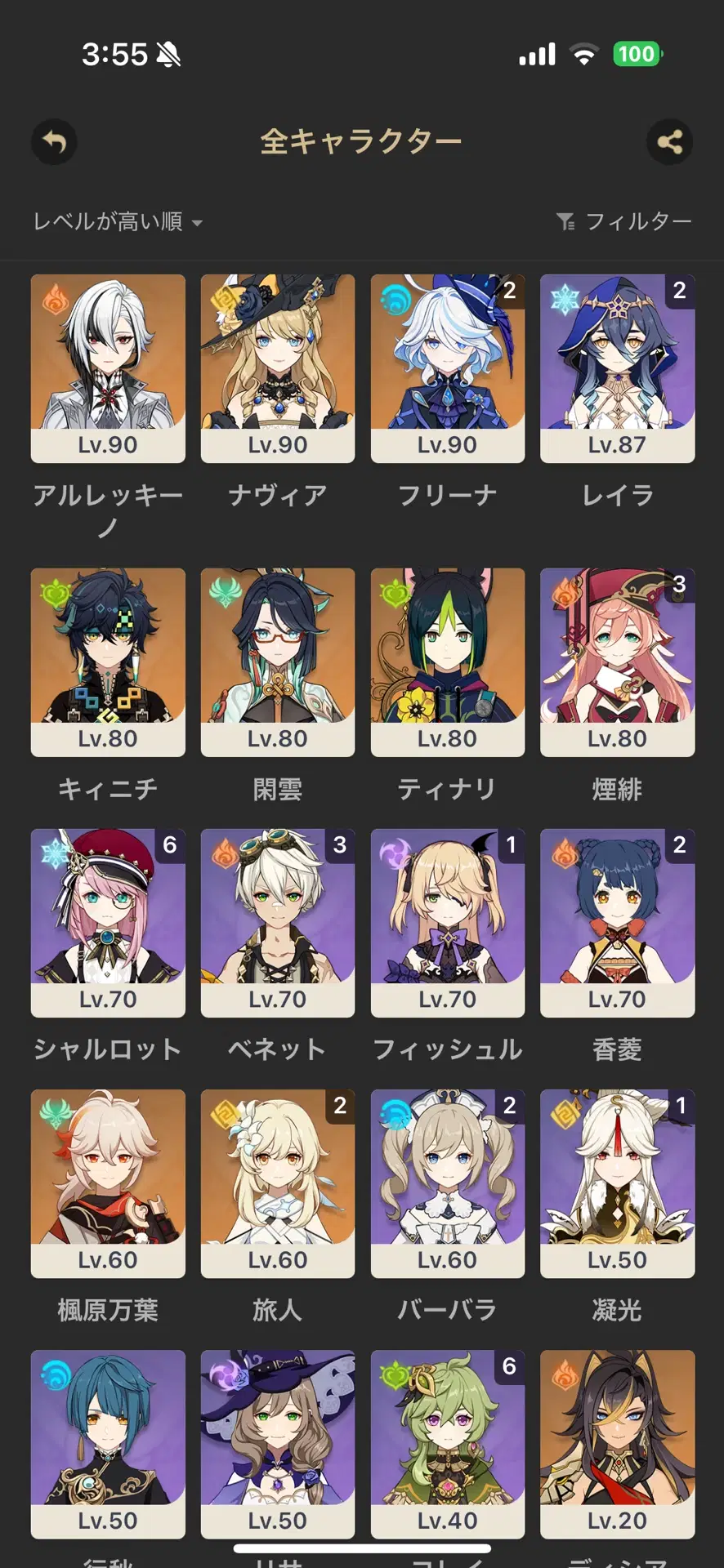Image resolution: width=724 pixels, height=1568 pixels.
Task: Click the Lv.90 label on ナヴィア's card
Action: pos(278,443)
